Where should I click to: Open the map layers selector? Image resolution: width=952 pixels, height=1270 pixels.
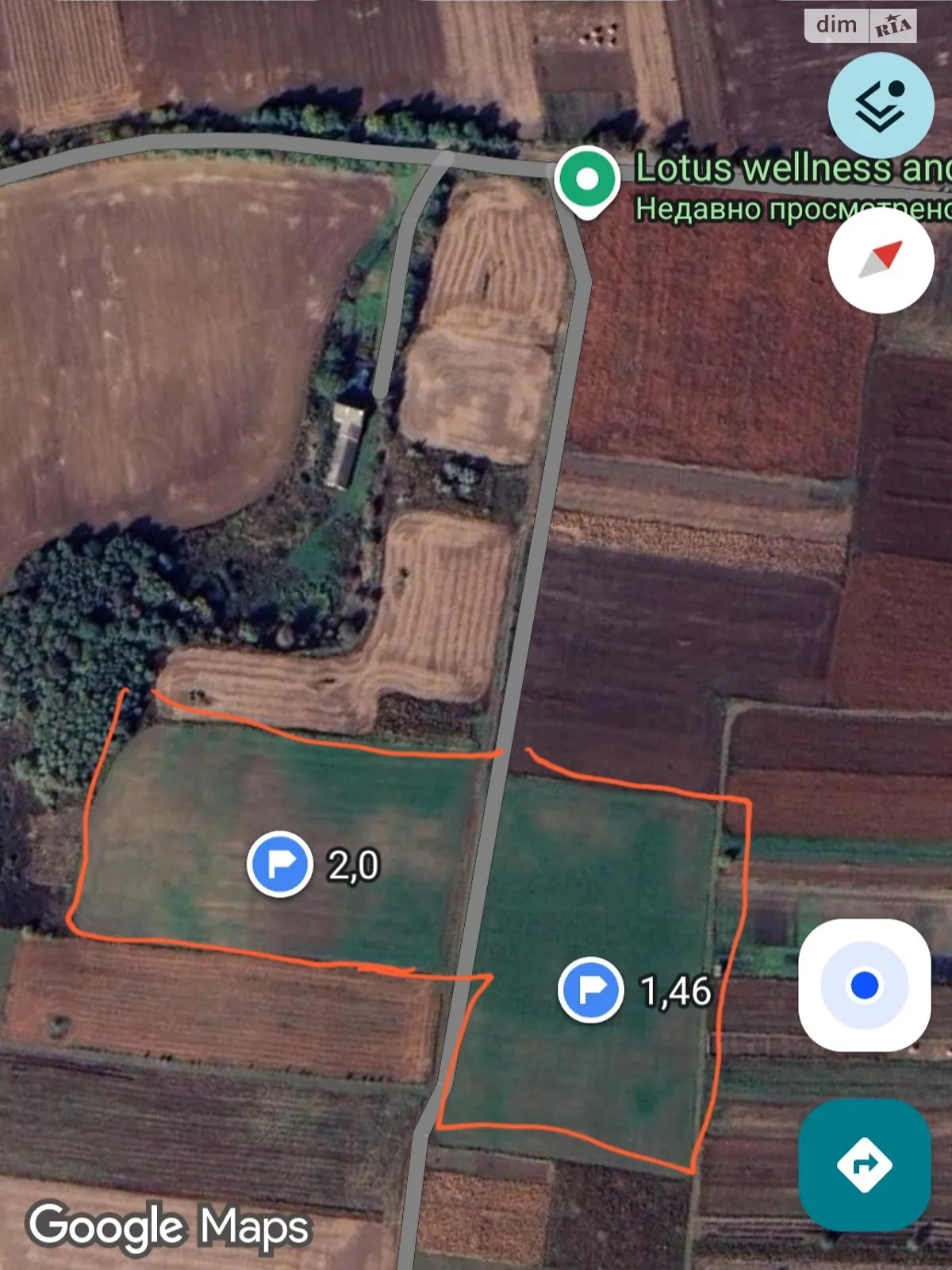click(881, 105)
